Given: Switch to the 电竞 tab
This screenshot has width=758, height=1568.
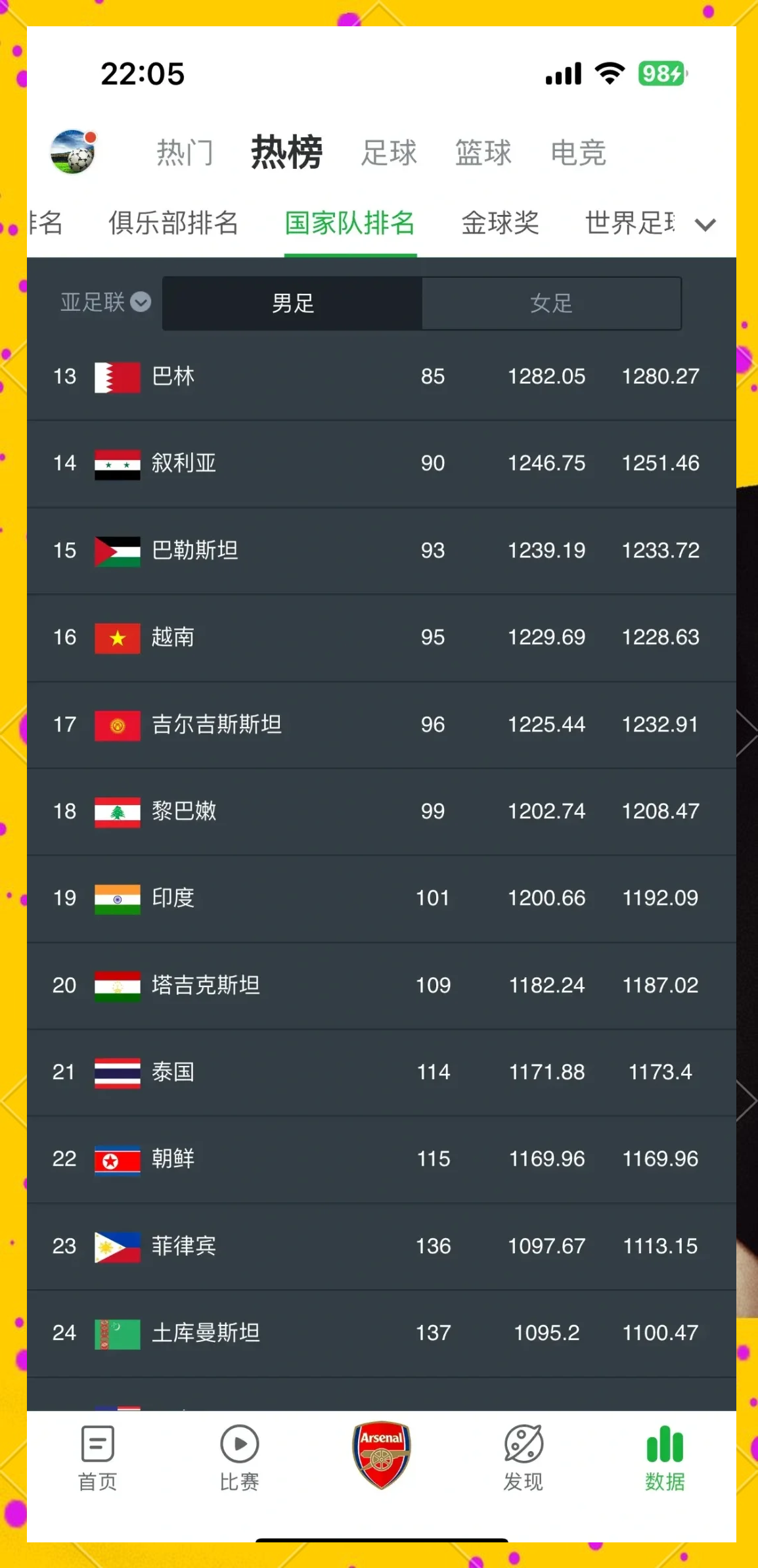Looking at the screenshot, I should [578, 153].
